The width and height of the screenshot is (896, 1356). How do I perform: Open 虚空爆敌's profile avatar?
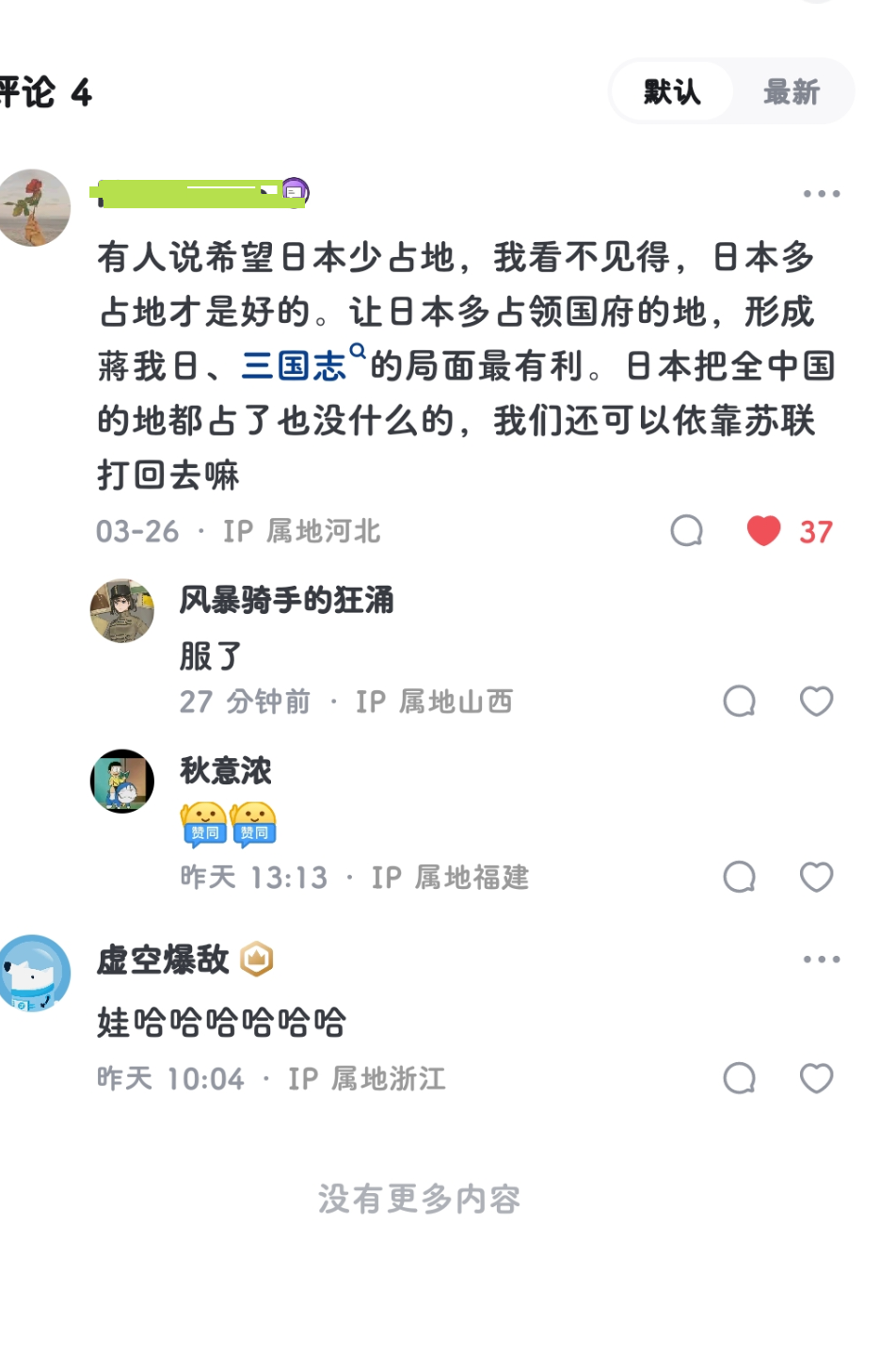coord(35,973)
